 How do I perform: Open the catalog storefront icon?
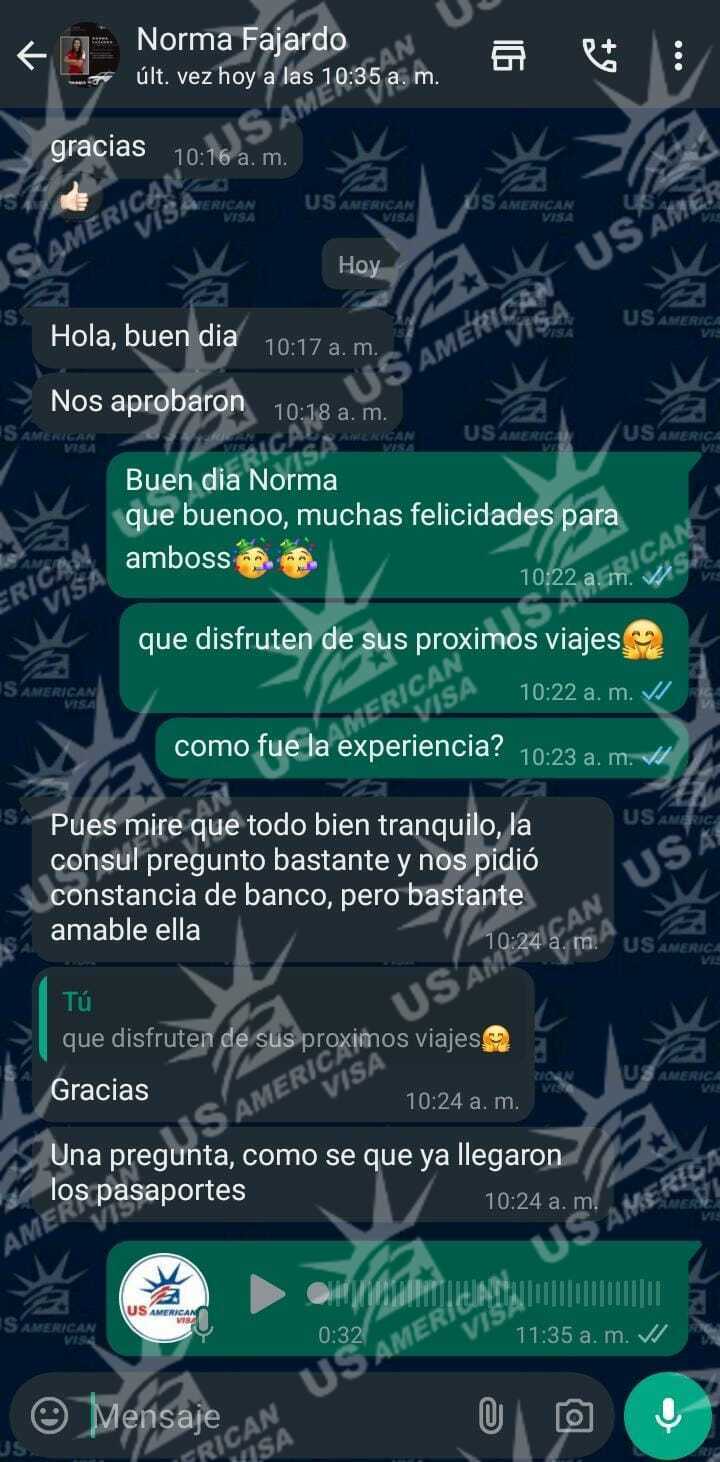point(508,56)
